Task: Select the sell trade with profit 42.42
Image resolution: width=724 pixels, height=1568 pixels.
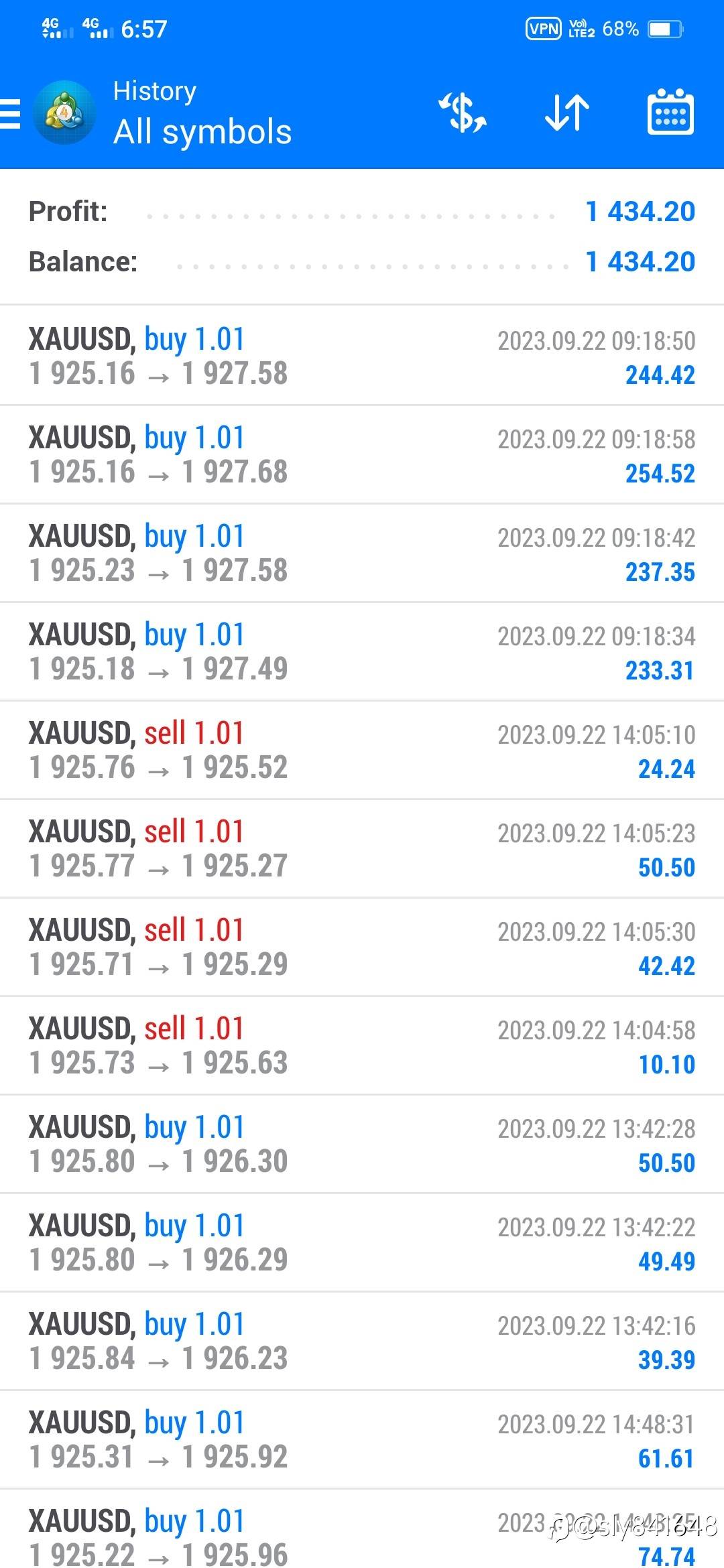Action: [x=362, y=947]
